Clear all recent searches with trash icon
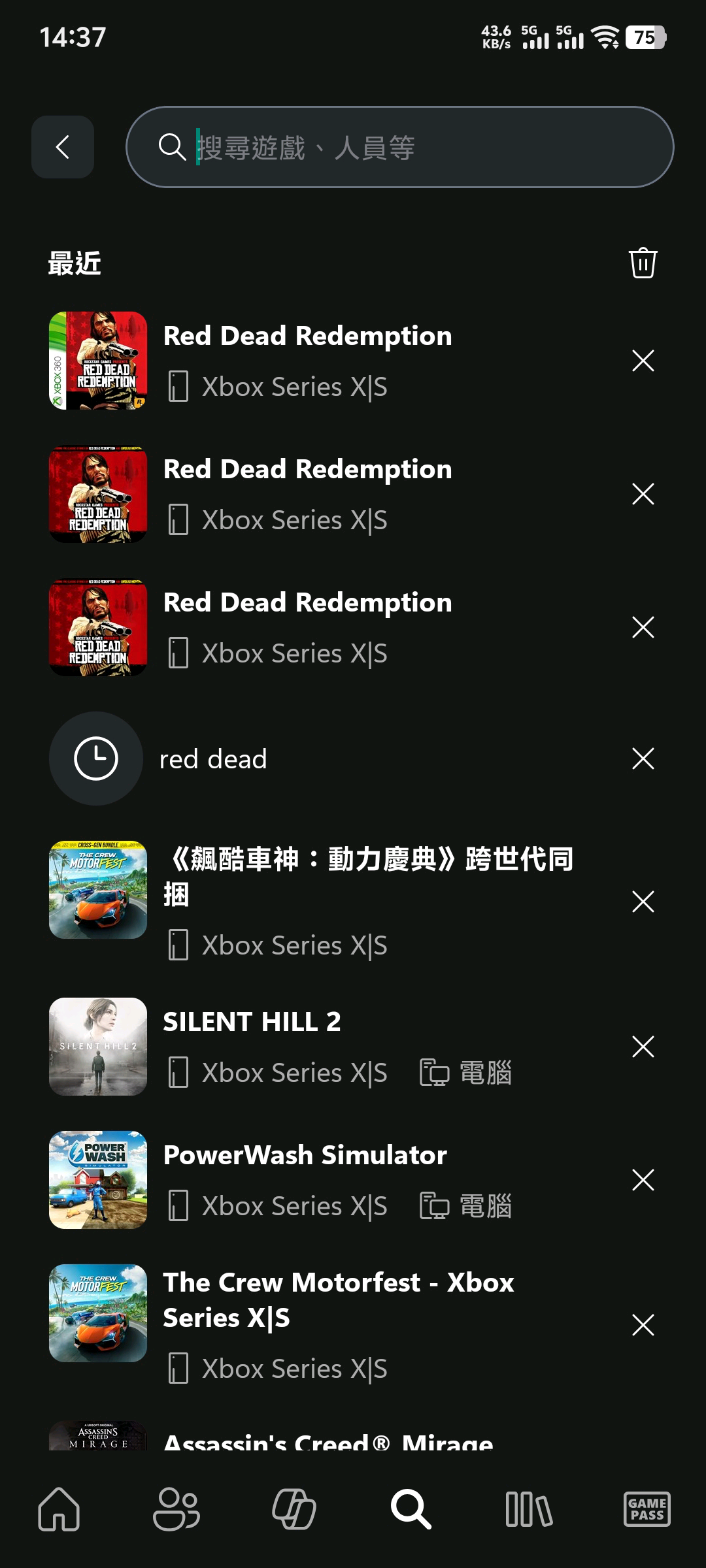The image size is (706, 1568). tap(643, 263)
